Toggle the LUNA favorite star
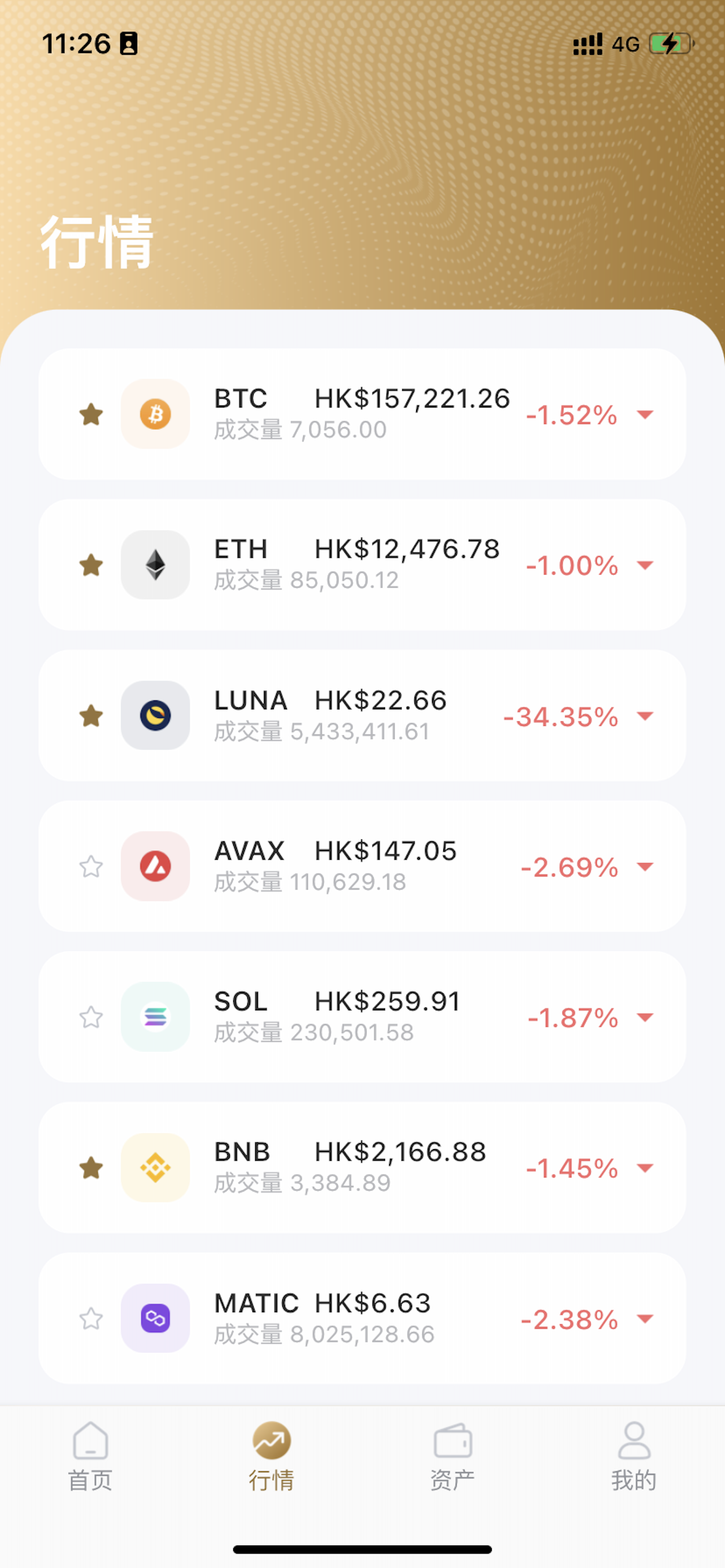Viewport: 725px width, 1568px height. coord(91,716)
